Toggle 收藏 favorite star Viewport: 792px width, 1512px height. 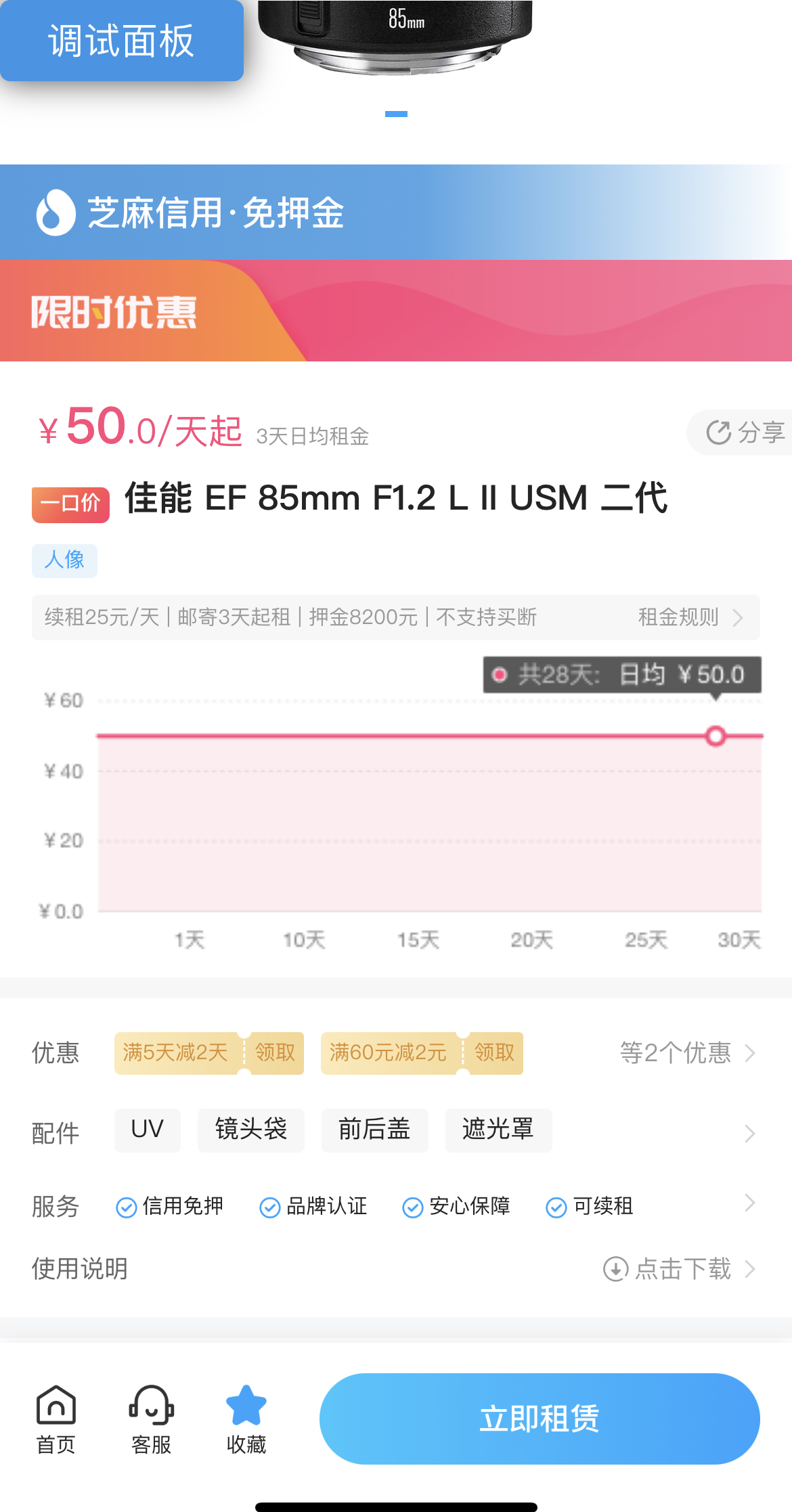pyautogui.click(x=246, y=1419)
